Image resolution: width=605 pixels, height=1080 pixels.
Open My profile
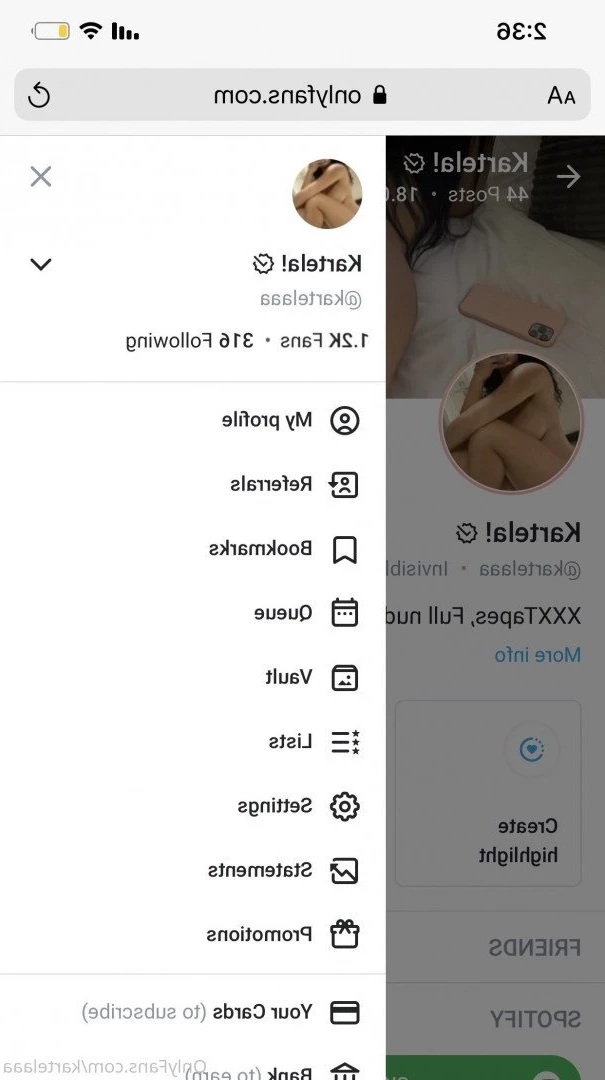pyautogui.click(x=290, y=421)
